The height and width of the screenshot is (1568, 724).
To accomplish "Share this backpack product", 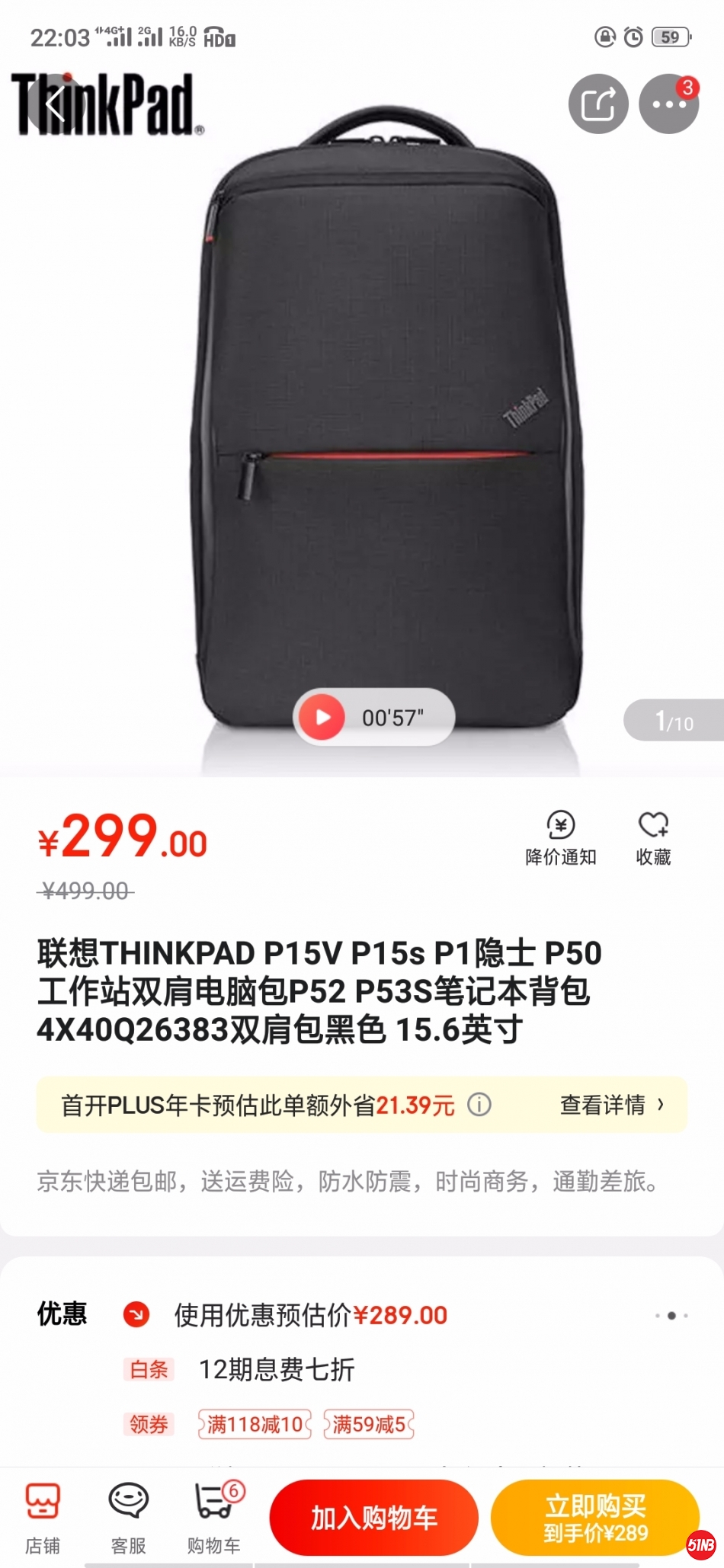I will (x=598, y=104).
